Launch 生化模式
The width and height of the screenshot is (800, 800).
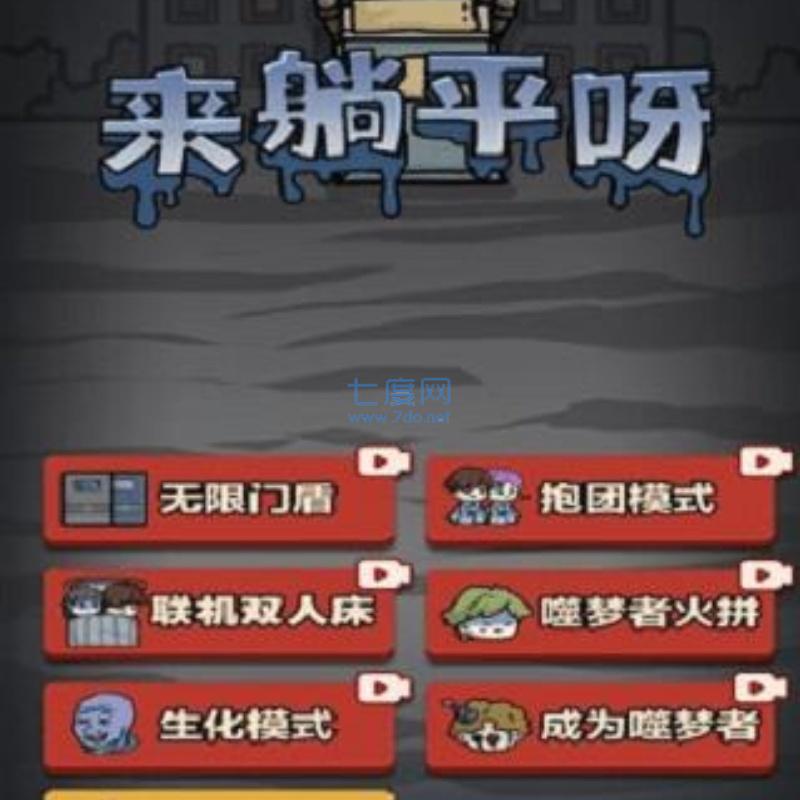[218, 727]
